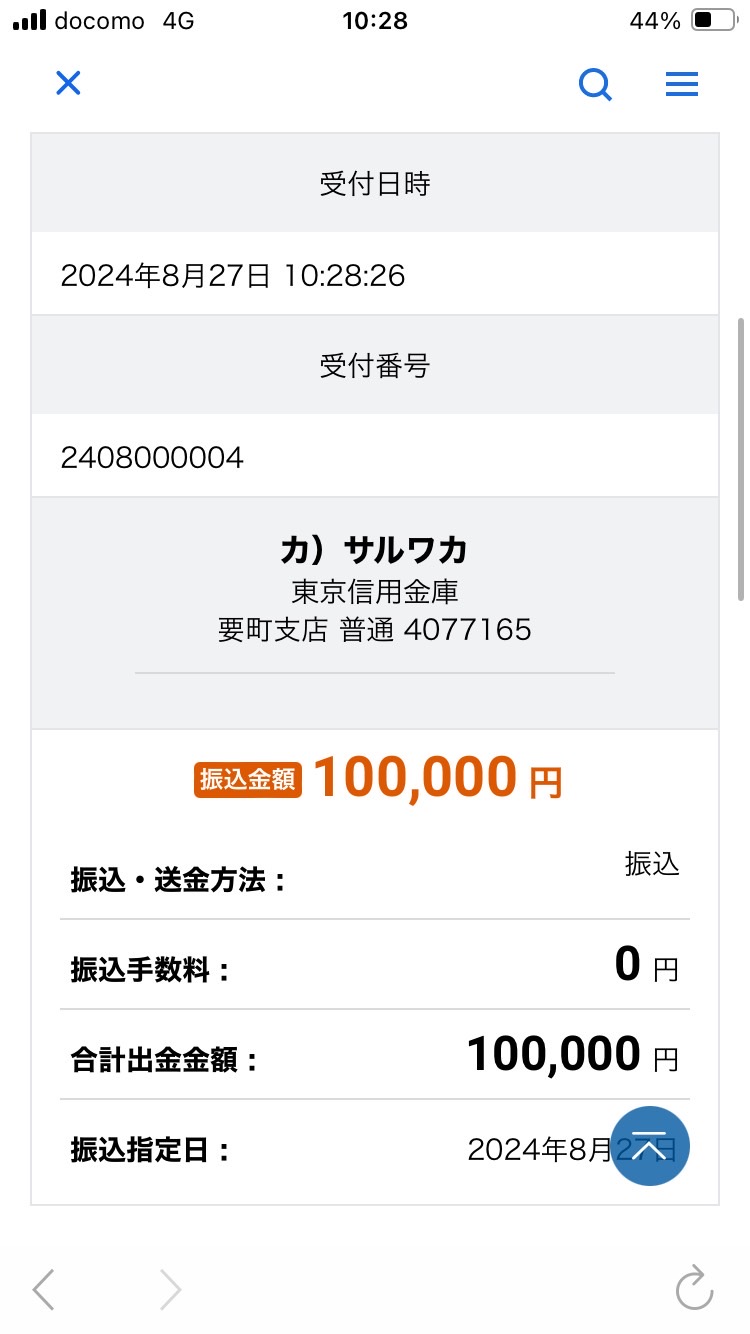This screenshot has width=750, height=1334.
Task: Tap the floating back-to-top button
Action: [650, 1147]
